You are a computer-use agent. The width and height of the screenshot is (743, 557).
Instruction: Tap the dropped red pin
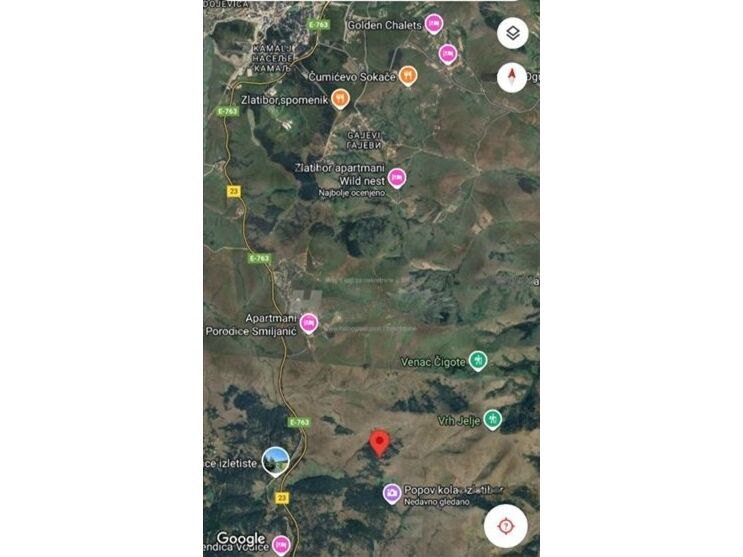(x=379, y=443)
